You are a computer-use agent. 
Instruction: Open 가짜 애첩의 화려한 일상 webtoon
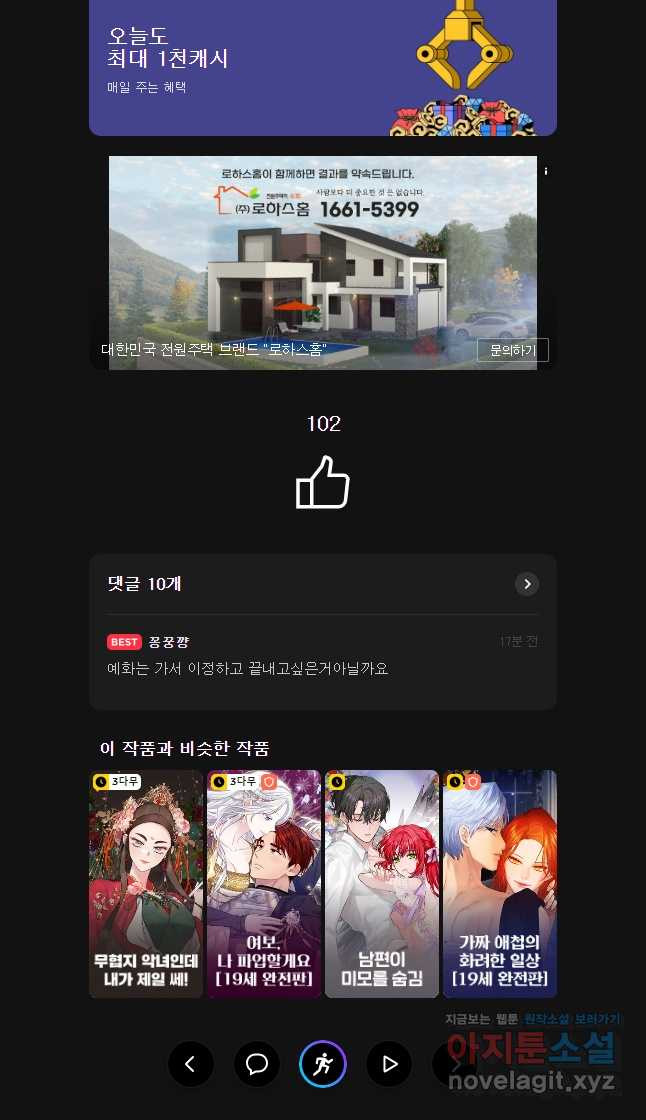(500, 884)
